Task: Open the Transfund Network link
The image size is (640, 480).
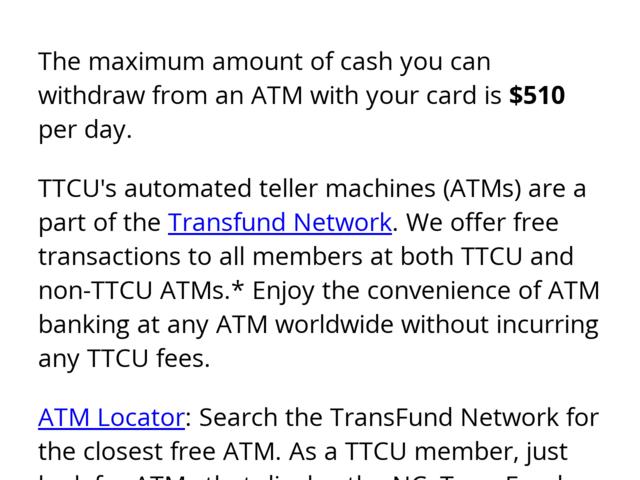Action: pyautogui.click(x=280, y=222)
